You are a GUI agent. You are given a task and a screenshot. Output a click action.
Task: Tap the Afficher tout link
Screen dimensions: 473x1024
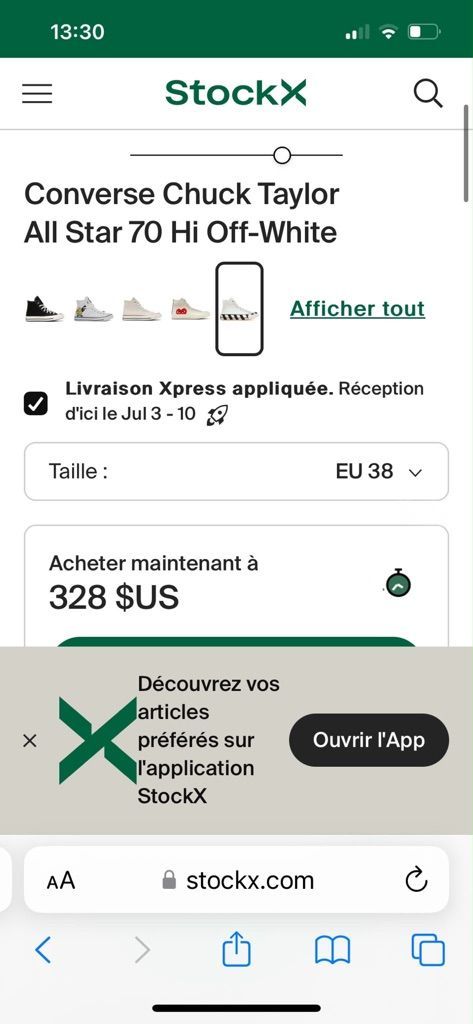pyautogui.click(x=357, y=308)
